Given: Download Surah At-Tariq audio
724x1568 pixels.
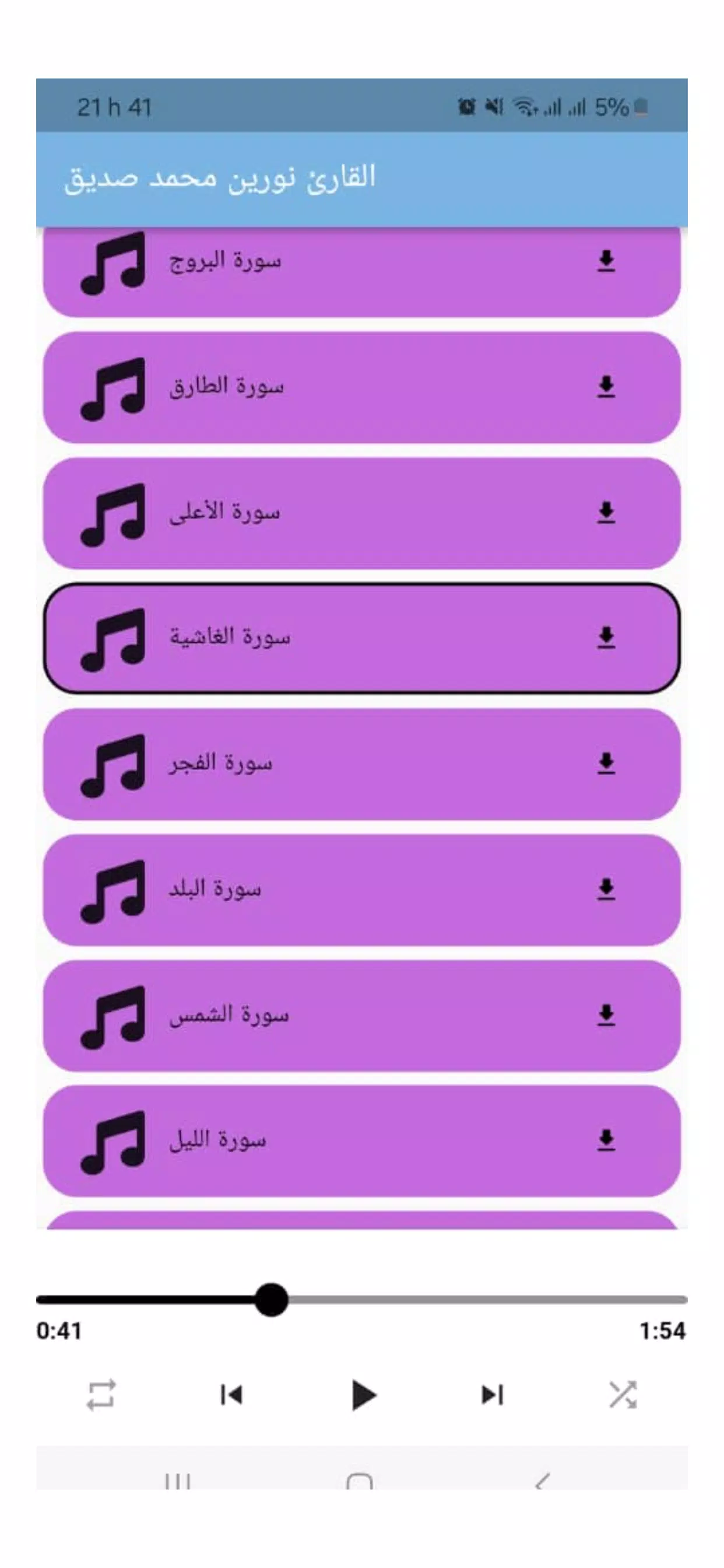Looking at the screenshot, I should point(606,387).
